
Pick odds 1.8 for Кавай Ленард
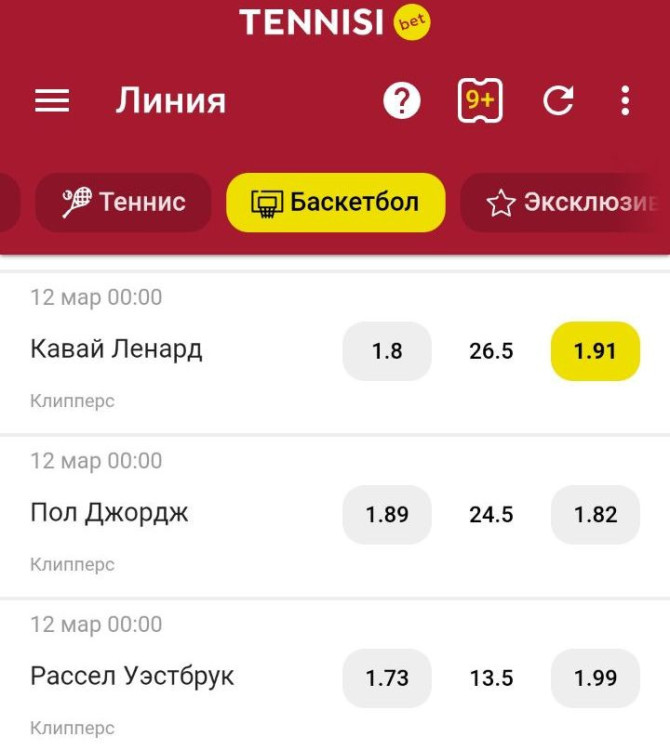tap(387, 351)
